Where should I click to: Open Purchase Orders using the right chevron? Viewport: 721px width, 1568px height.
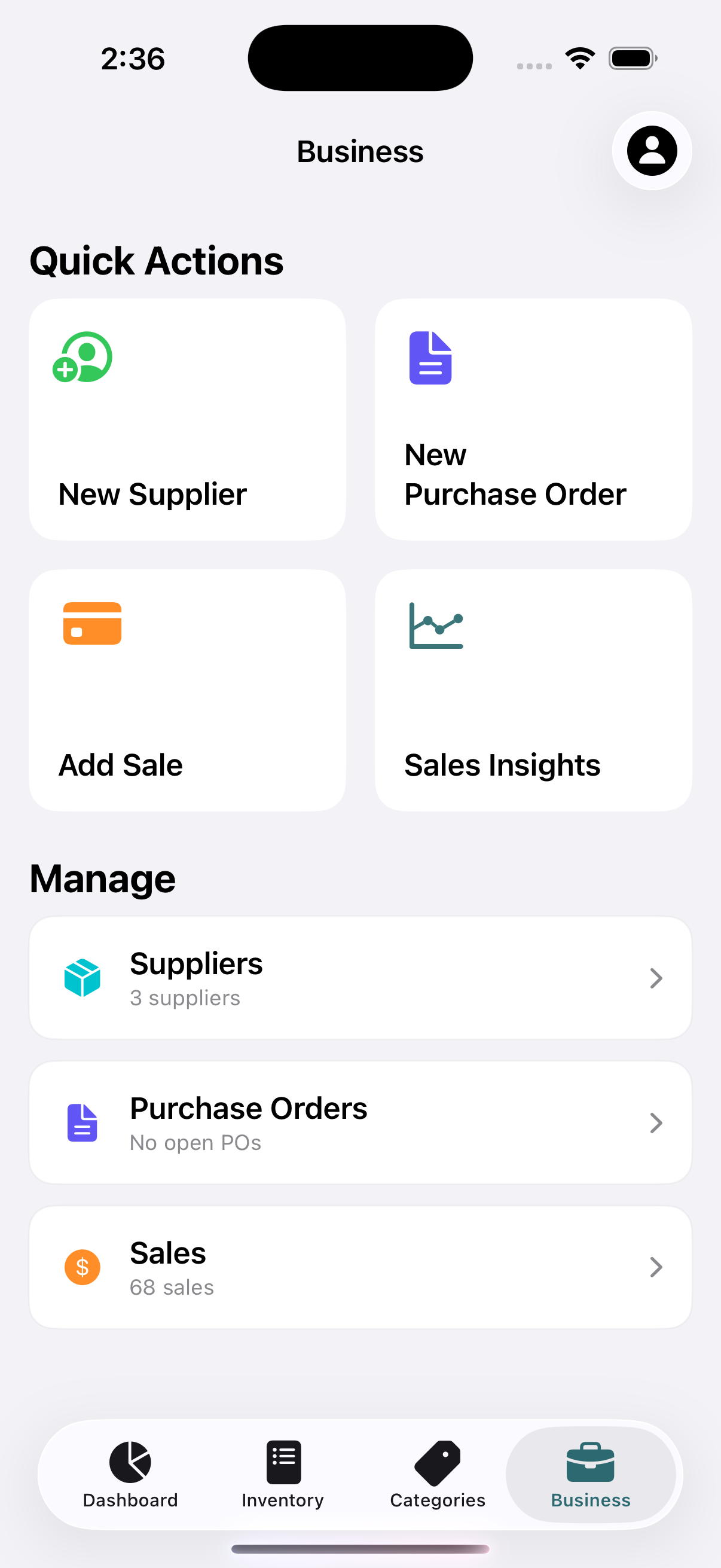(656, 1122)
